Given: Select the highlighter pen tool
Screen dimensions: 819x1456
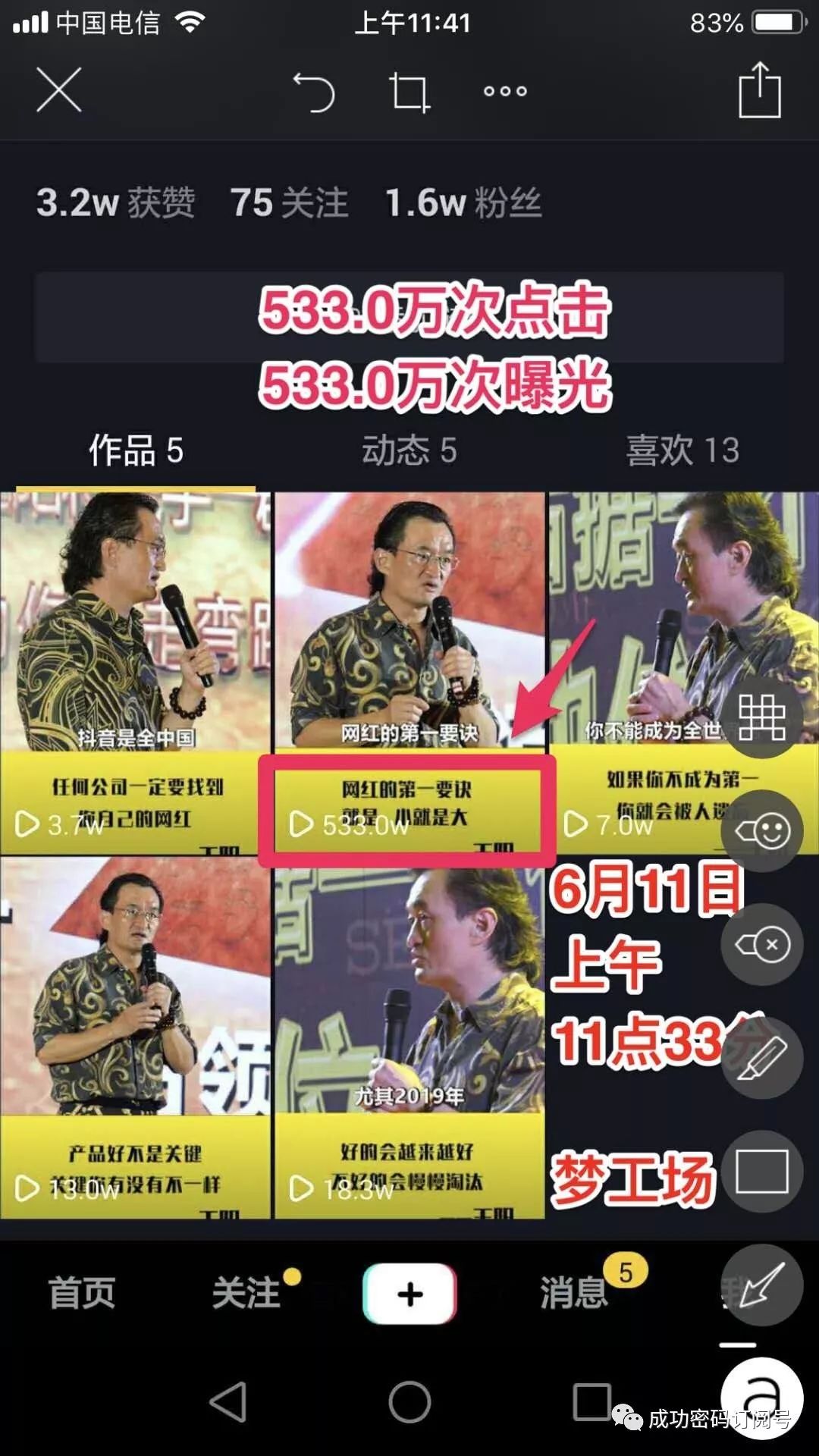Looking at the screenshot, I should coord(761,1058).
